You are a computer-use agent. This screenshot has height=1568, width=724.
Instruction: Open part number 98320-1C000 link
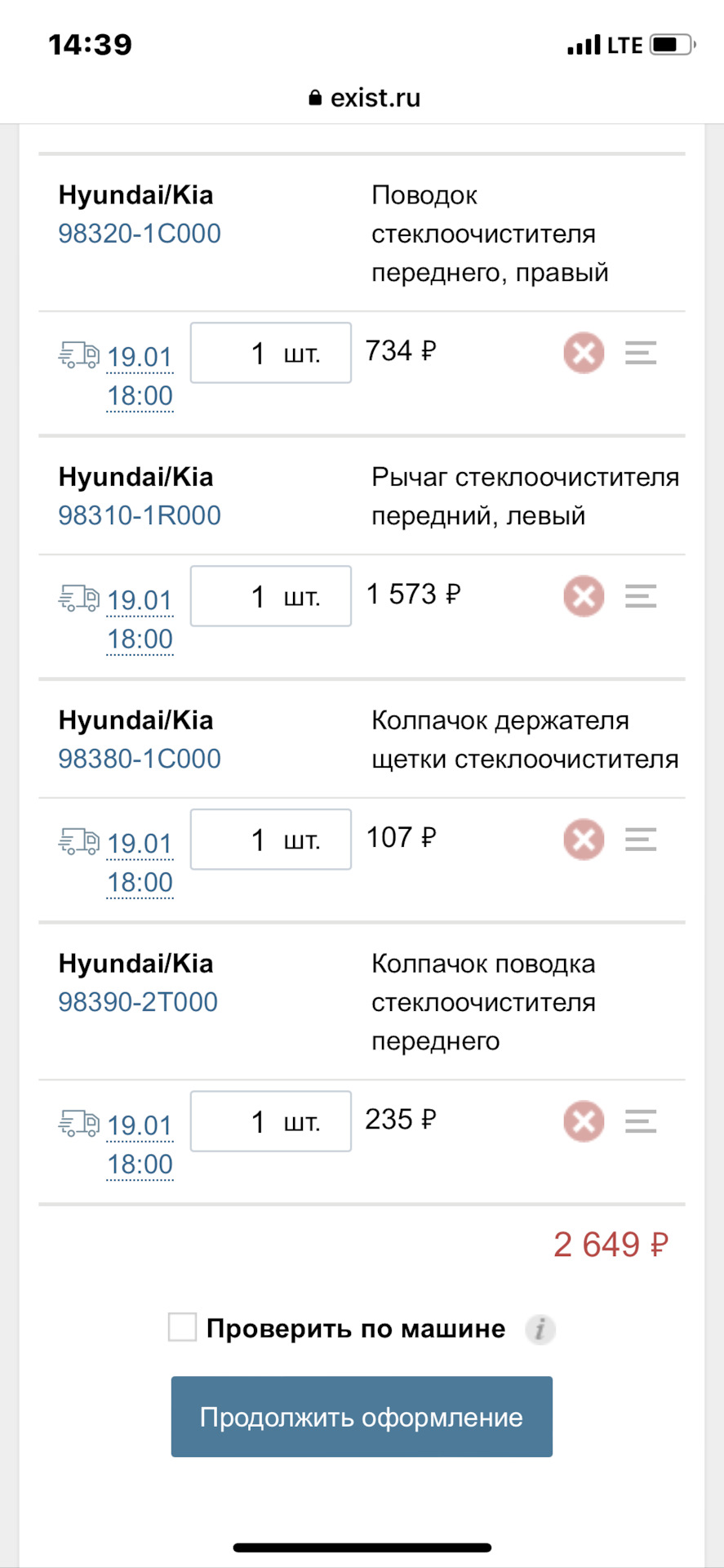[140, 234]
